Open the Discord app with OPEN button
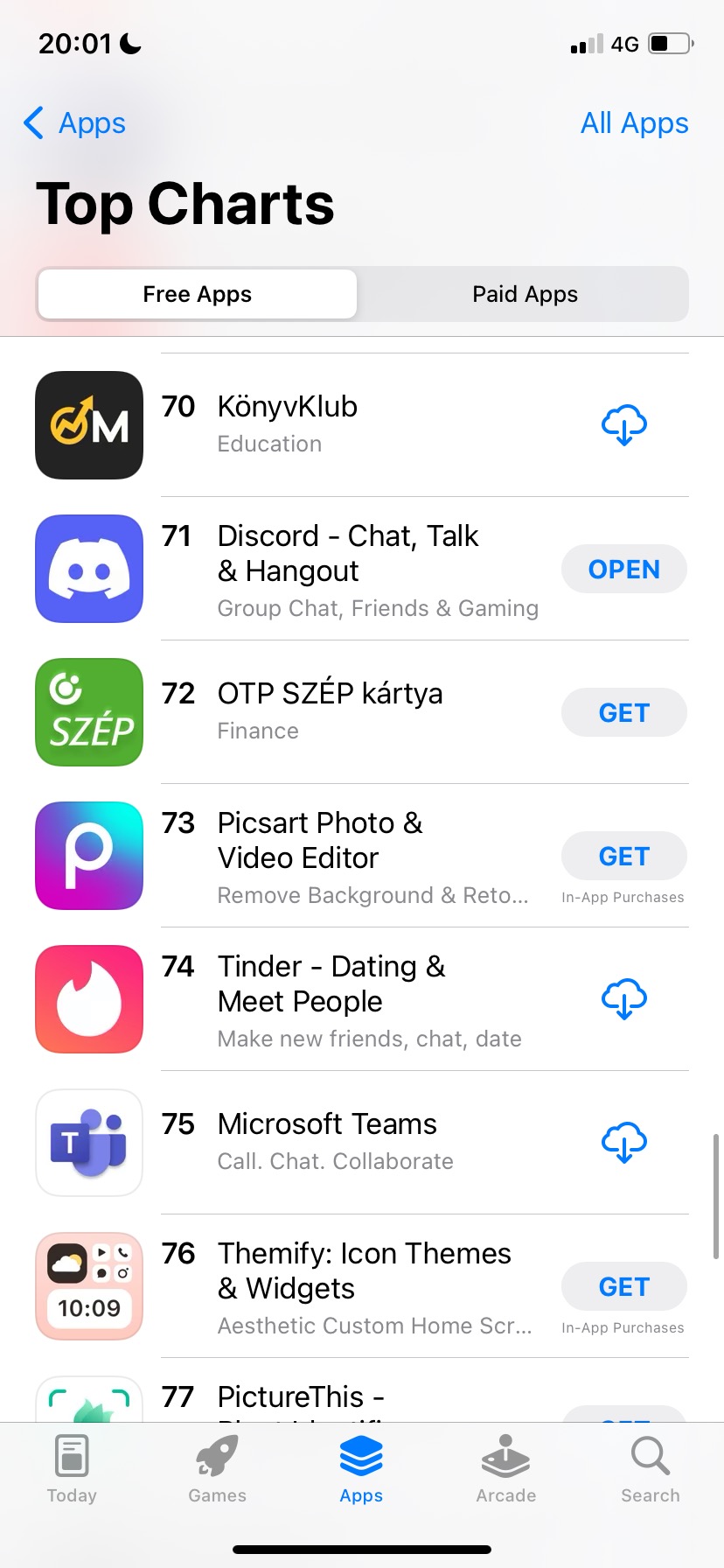Viewport: 724px width, 1568px height. tap(624, 569)
